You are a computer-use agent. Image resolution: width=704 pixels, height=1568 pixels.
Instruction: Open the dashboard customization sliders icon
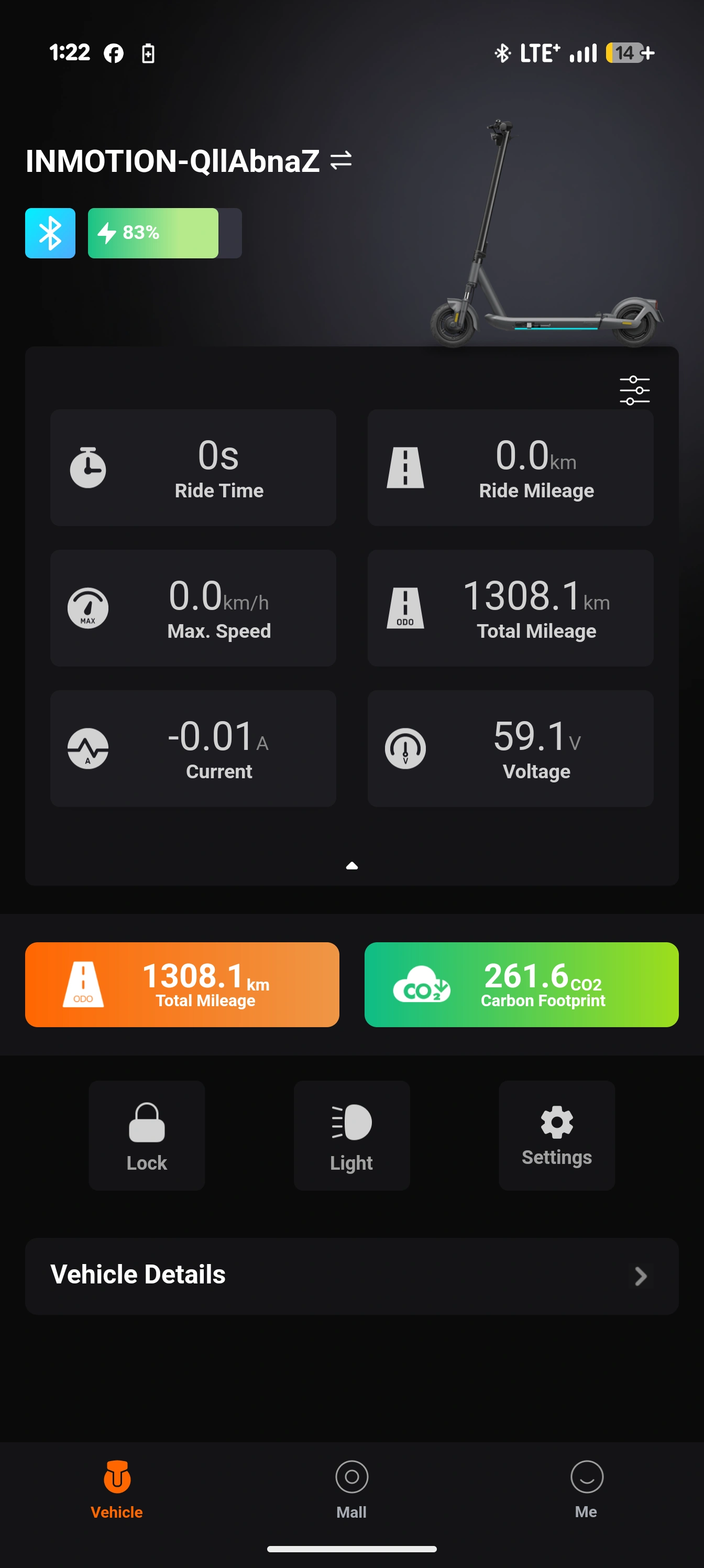click(634, 390)
